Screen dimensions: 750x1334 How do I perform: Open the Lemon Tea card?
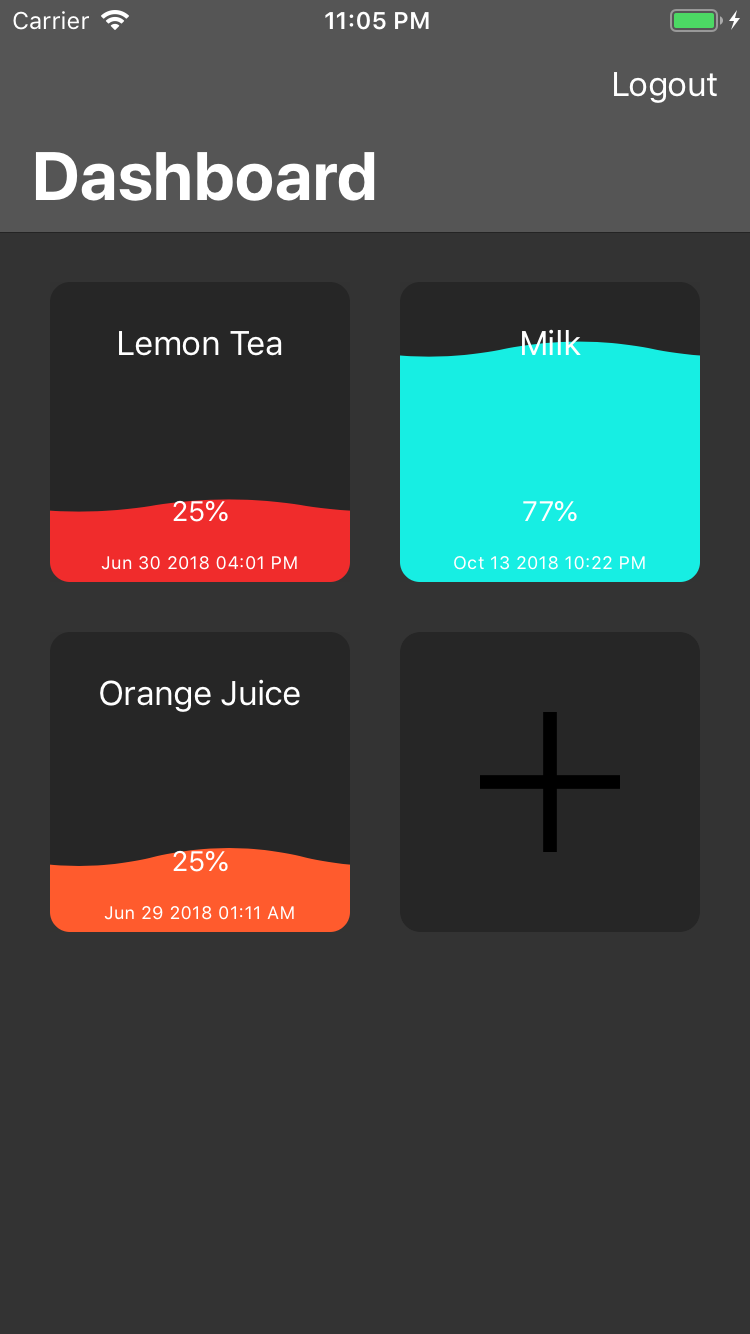coord(200,431)
